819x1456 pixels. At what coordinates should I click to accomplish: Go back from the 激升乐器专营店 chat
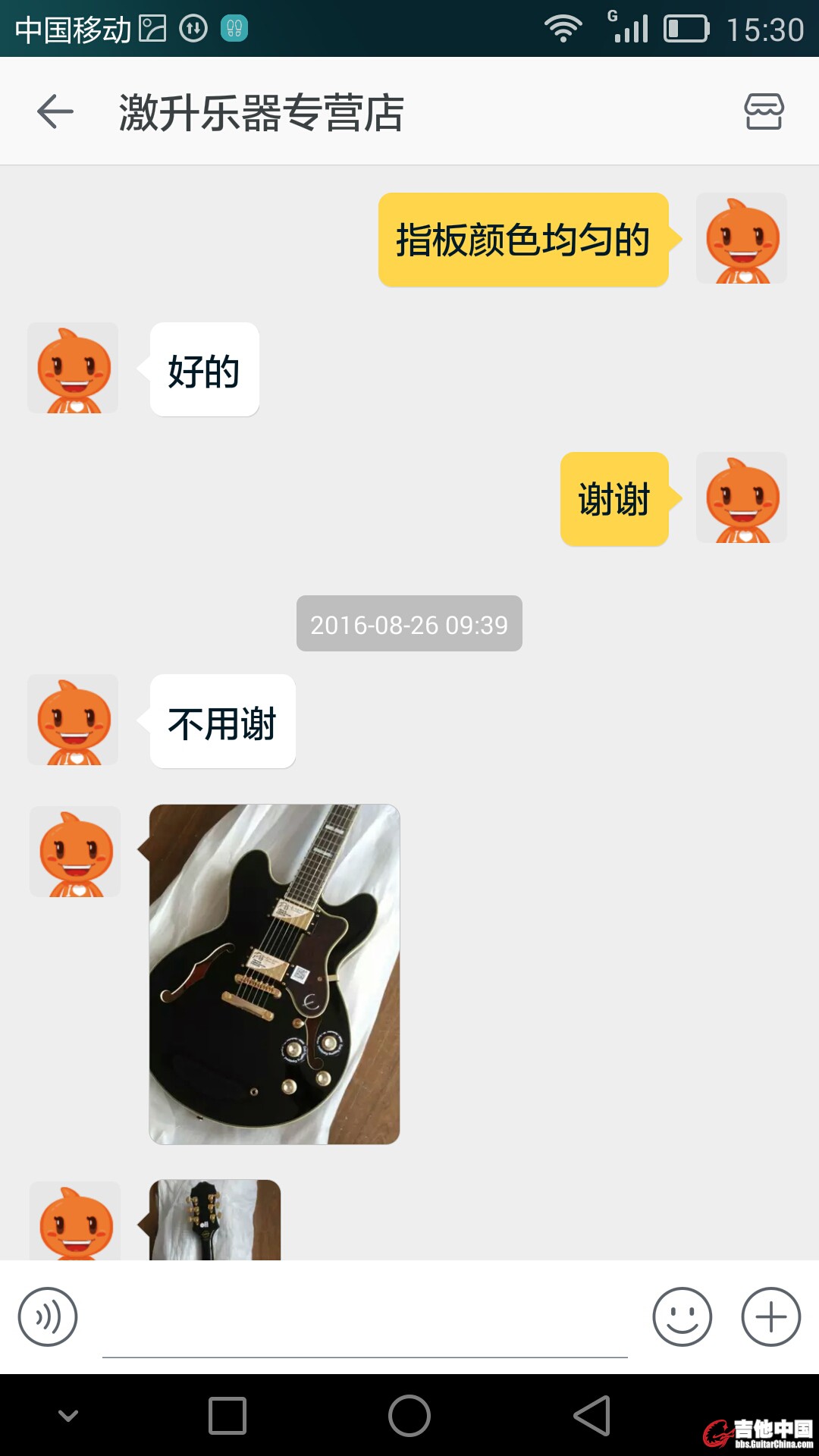(55, 112)
